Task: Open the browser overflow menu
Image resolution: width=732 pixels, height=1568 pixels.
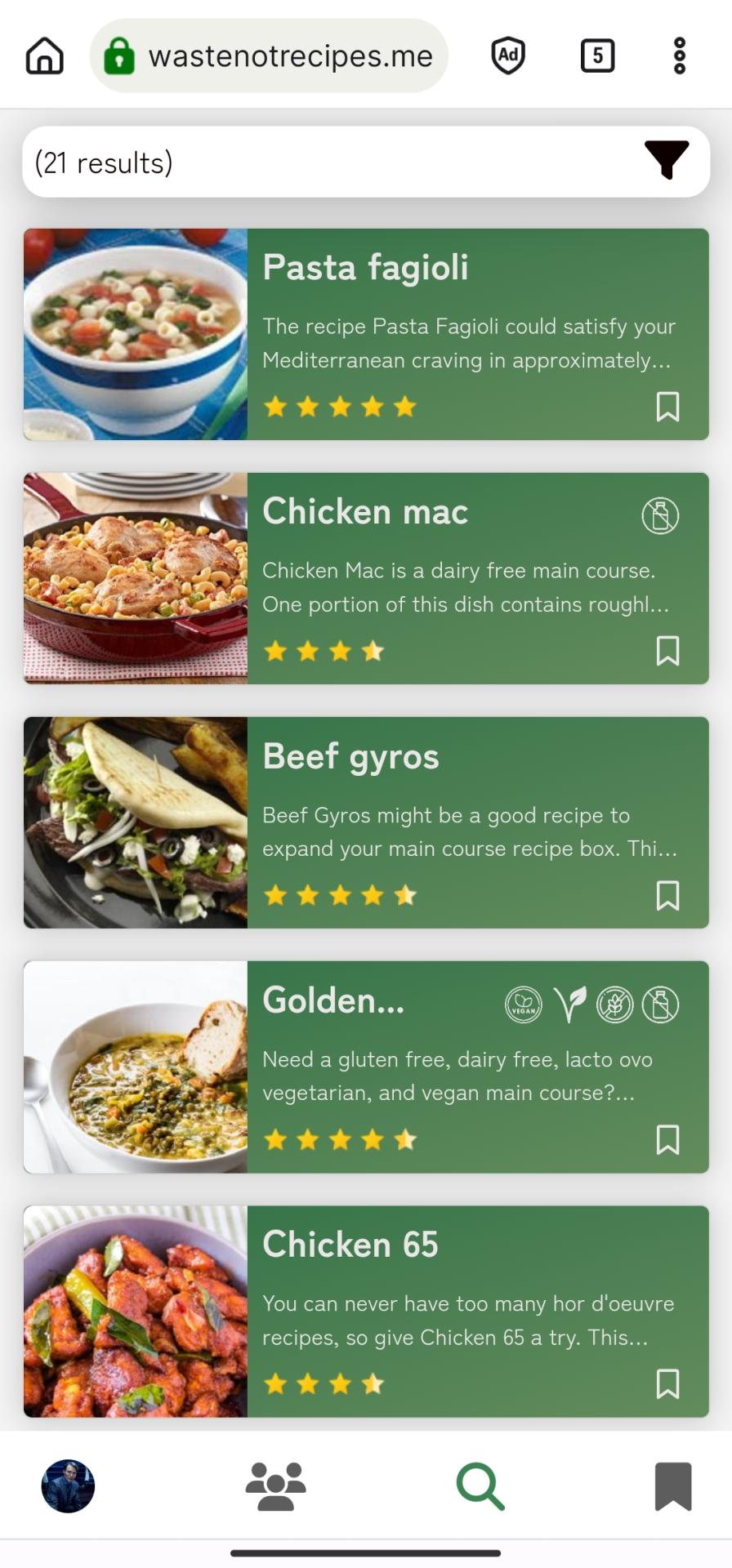Action: 679,56
